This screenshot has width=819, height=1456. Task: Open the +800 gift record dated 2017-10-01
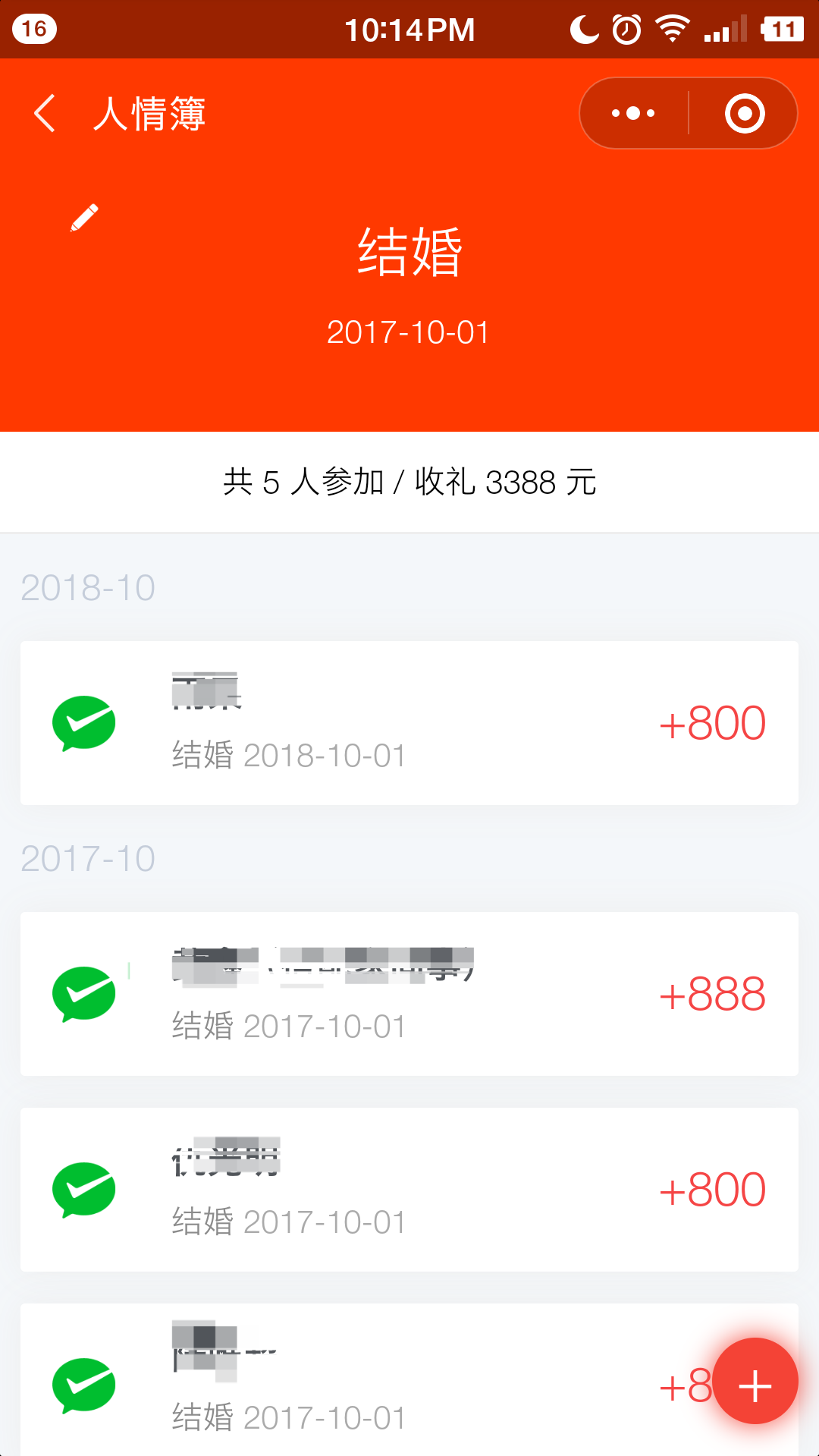click(x=409, y=1190)
